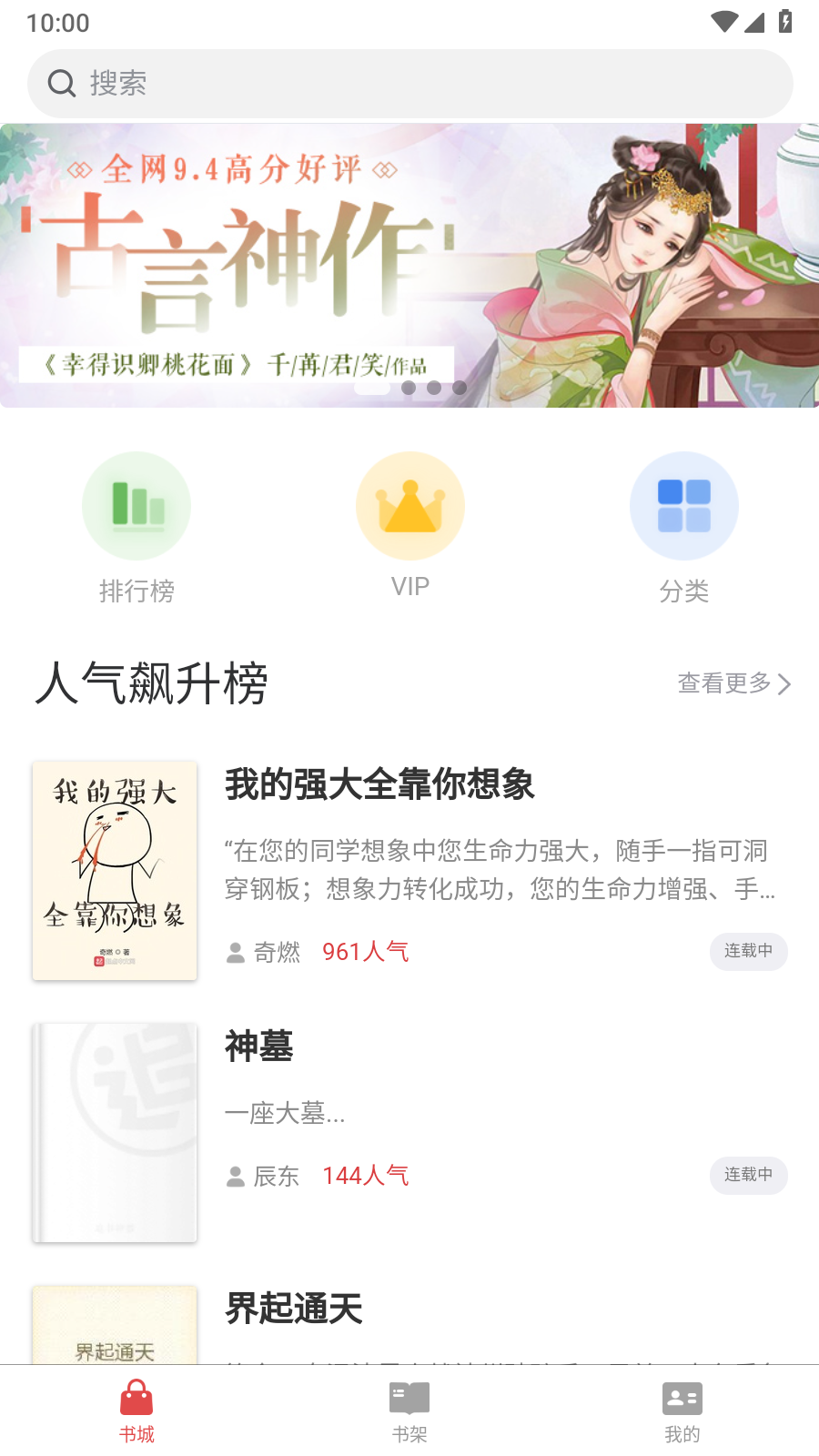Browse the 分类 categories
Image resolution: width=819 pixels, height=1456 pixels.
tap(683, 528)
